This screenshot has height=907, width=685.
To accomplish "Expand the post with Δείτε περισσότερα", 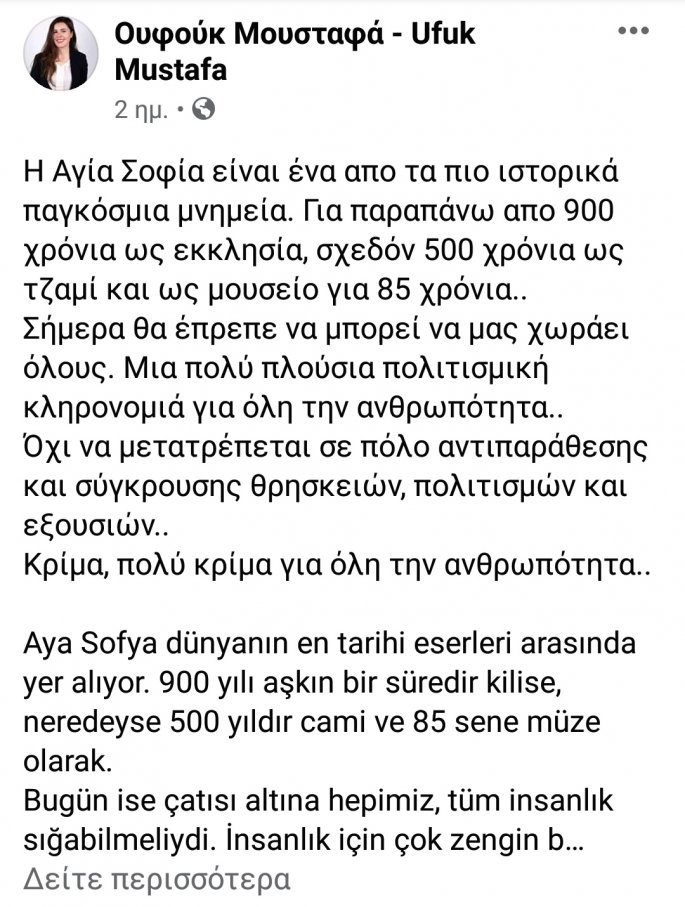I will pos(156,879).
